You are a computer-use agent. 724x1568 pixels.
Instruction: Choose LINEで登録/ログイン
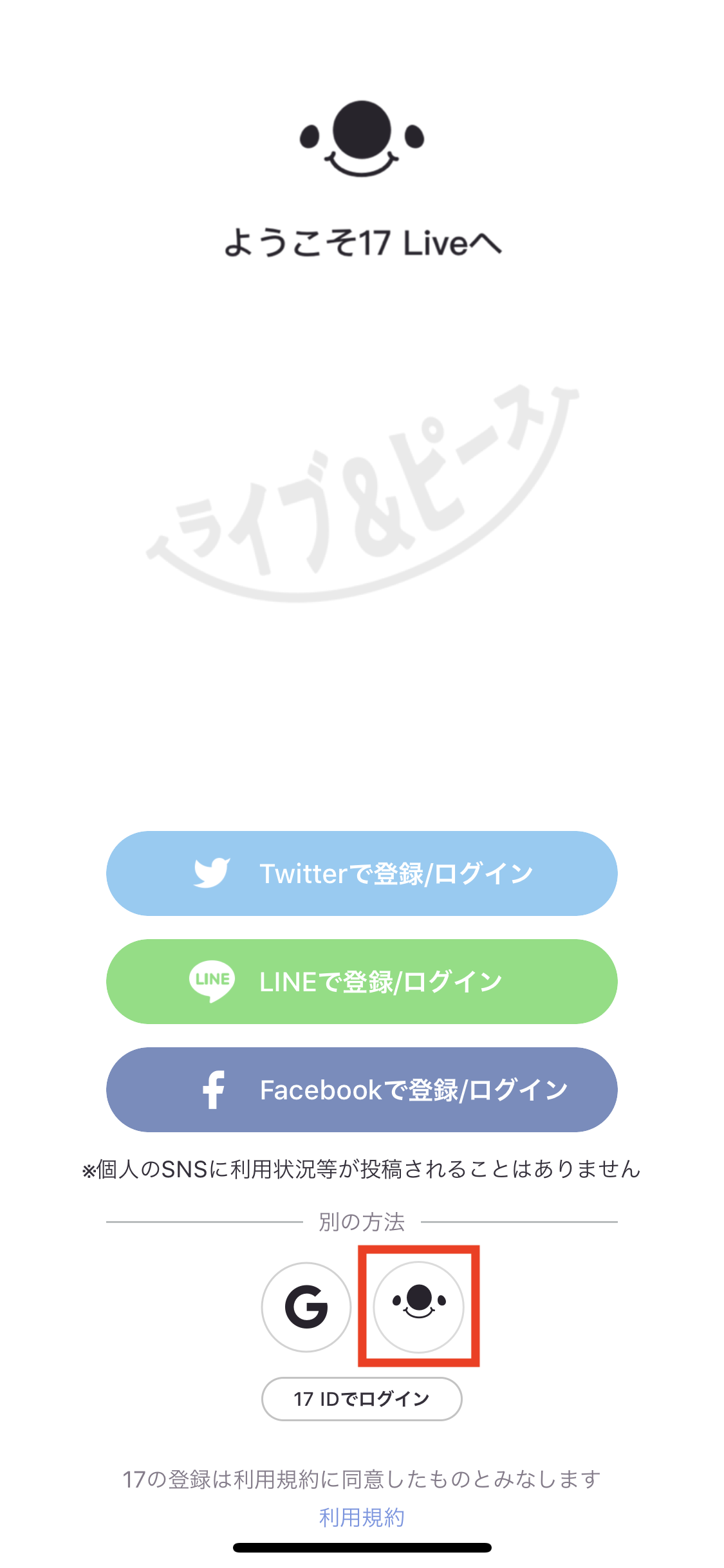click(x=362, y=982)
